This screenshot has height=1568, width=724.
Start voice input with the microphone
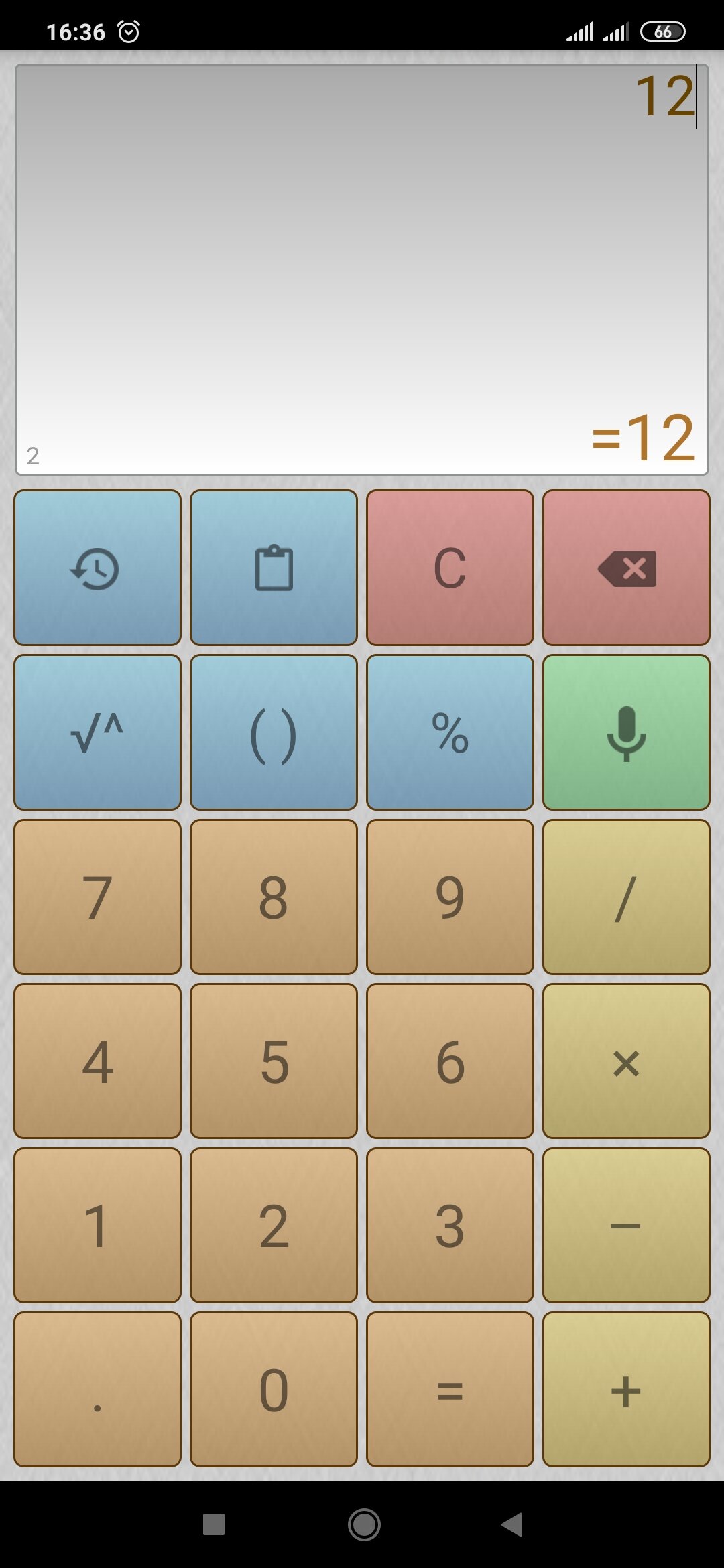[x=626, y=732]
